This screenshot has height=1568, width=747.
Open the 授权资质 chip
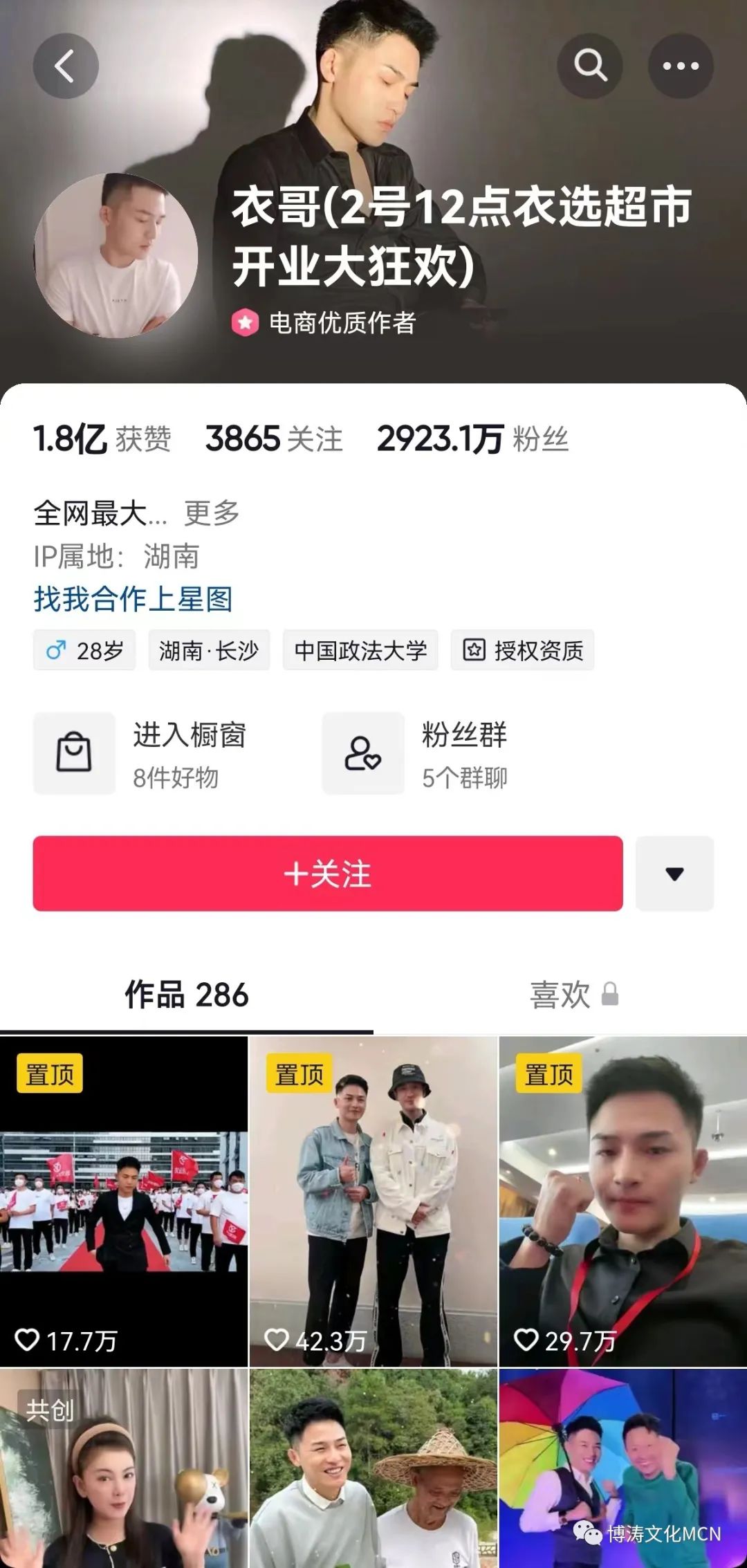523,650
